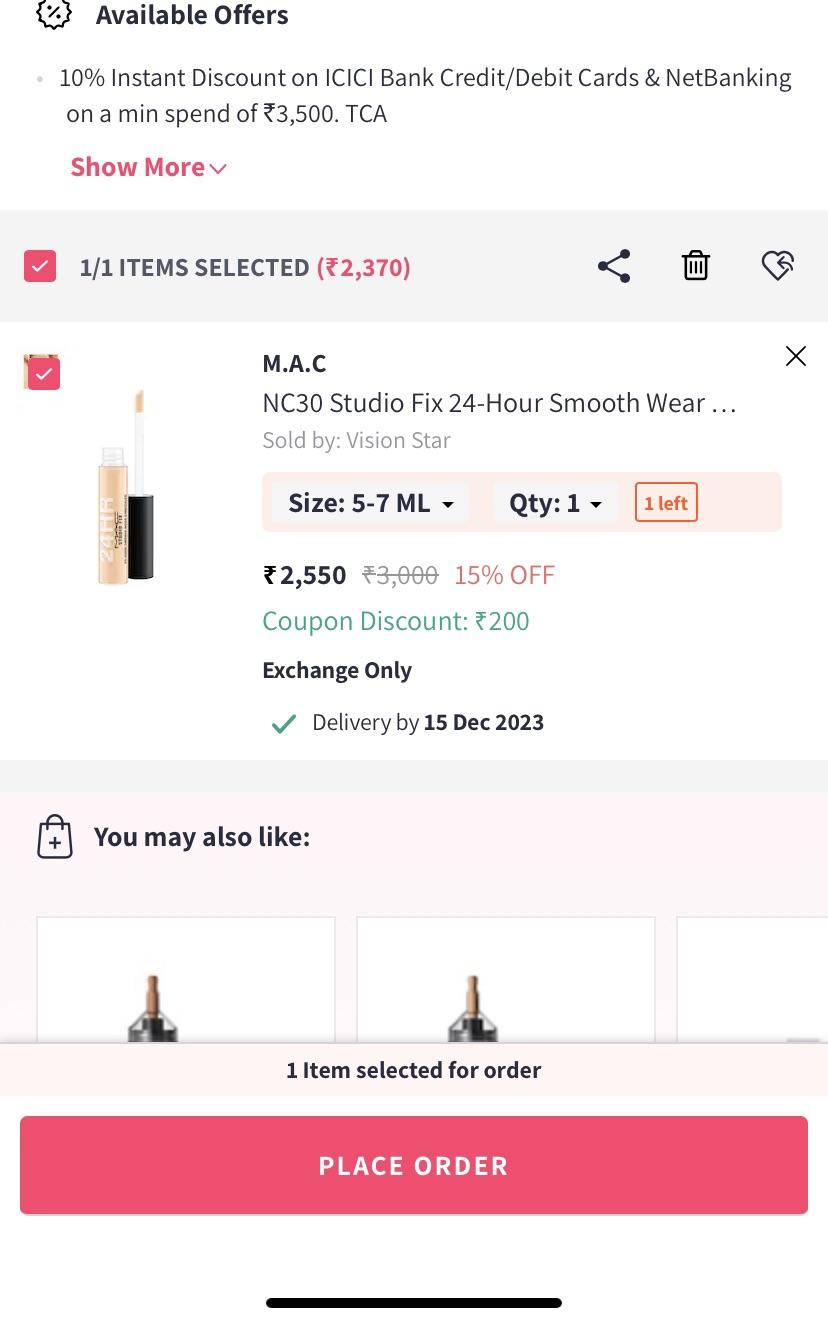Click the Available Offers discount badge icon
Image resolution: width=828 pixels, height=1324 pixels.
54,14
